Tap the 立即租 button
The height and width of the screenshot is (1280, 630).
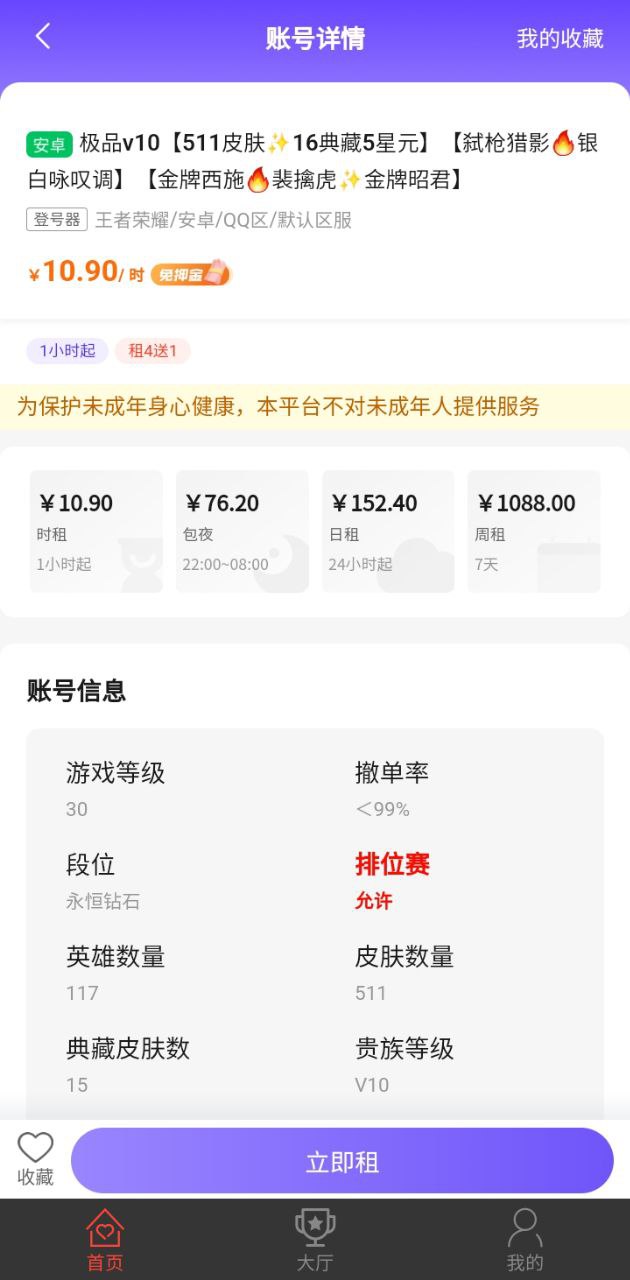point(342,1161)
